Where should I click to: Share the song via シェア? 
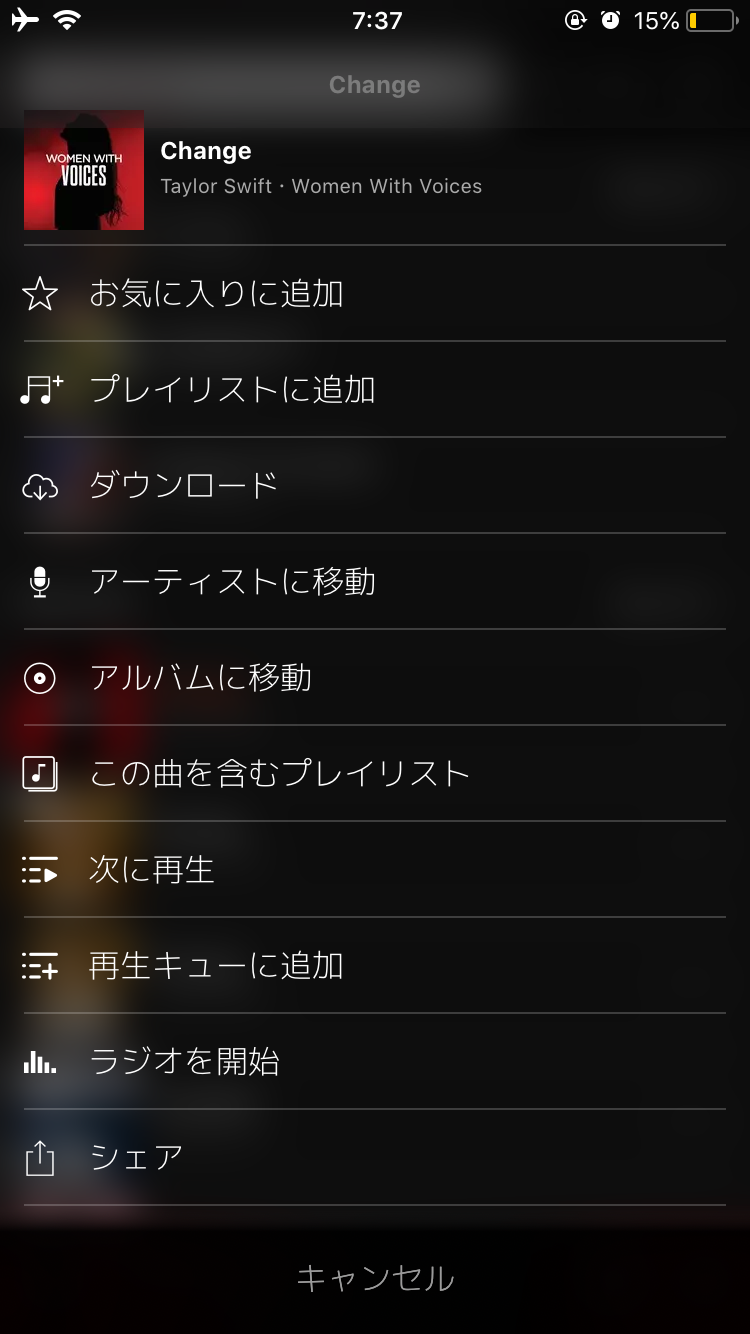tap(375, 1157)
